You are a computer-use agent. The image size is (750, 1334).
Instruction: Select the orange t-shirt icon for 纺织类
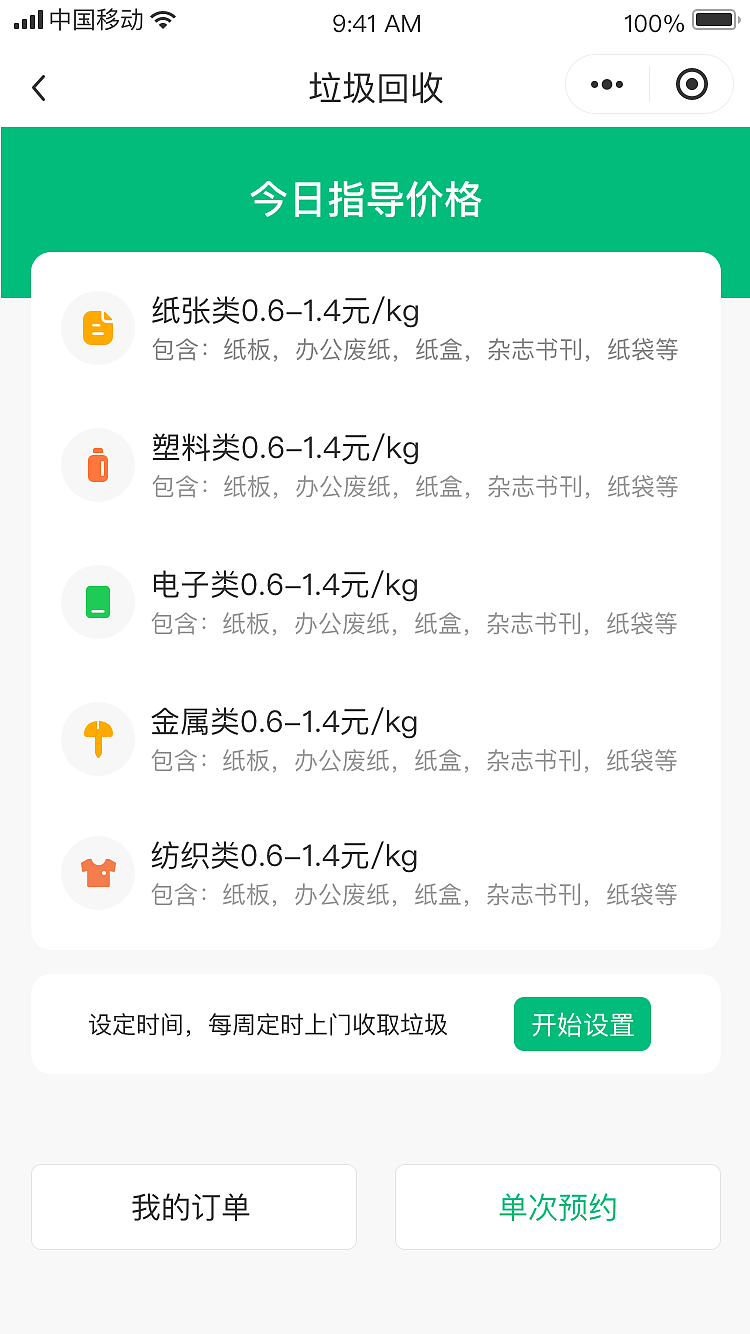[97, 872]
